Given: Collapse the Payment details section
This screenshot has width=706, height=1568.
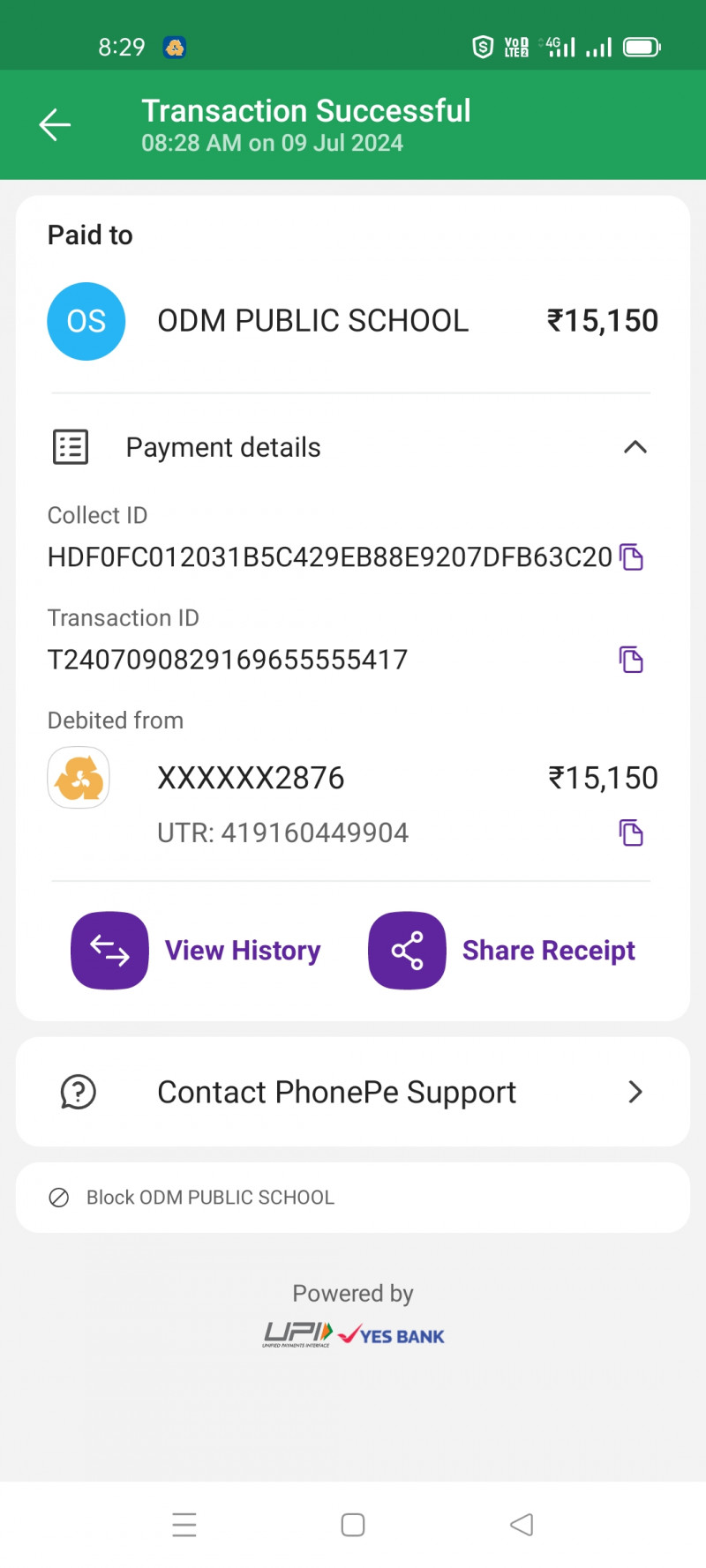Looking at the screenshot, I should (x=635, y=447).
